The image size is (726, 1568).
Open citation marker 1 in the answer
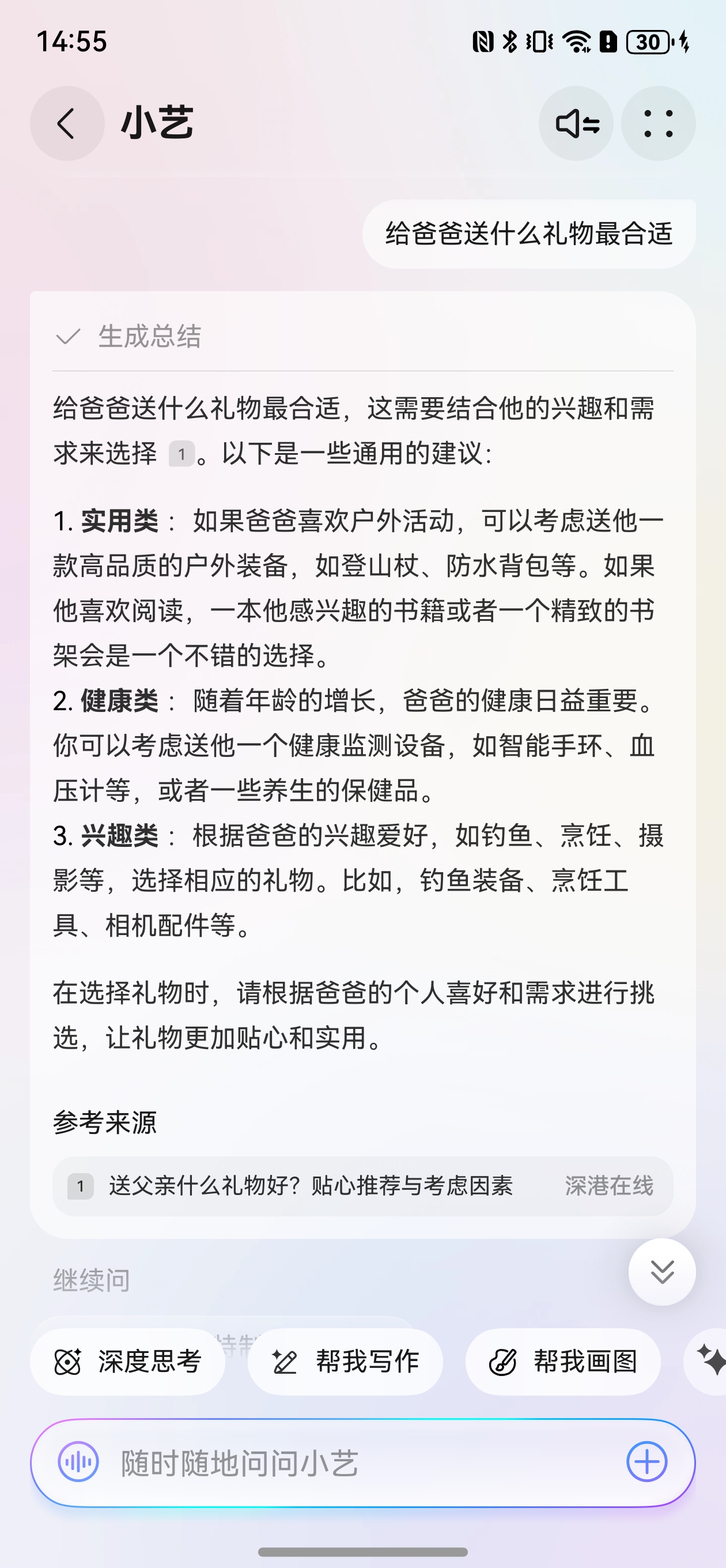(x=181, y=454)
